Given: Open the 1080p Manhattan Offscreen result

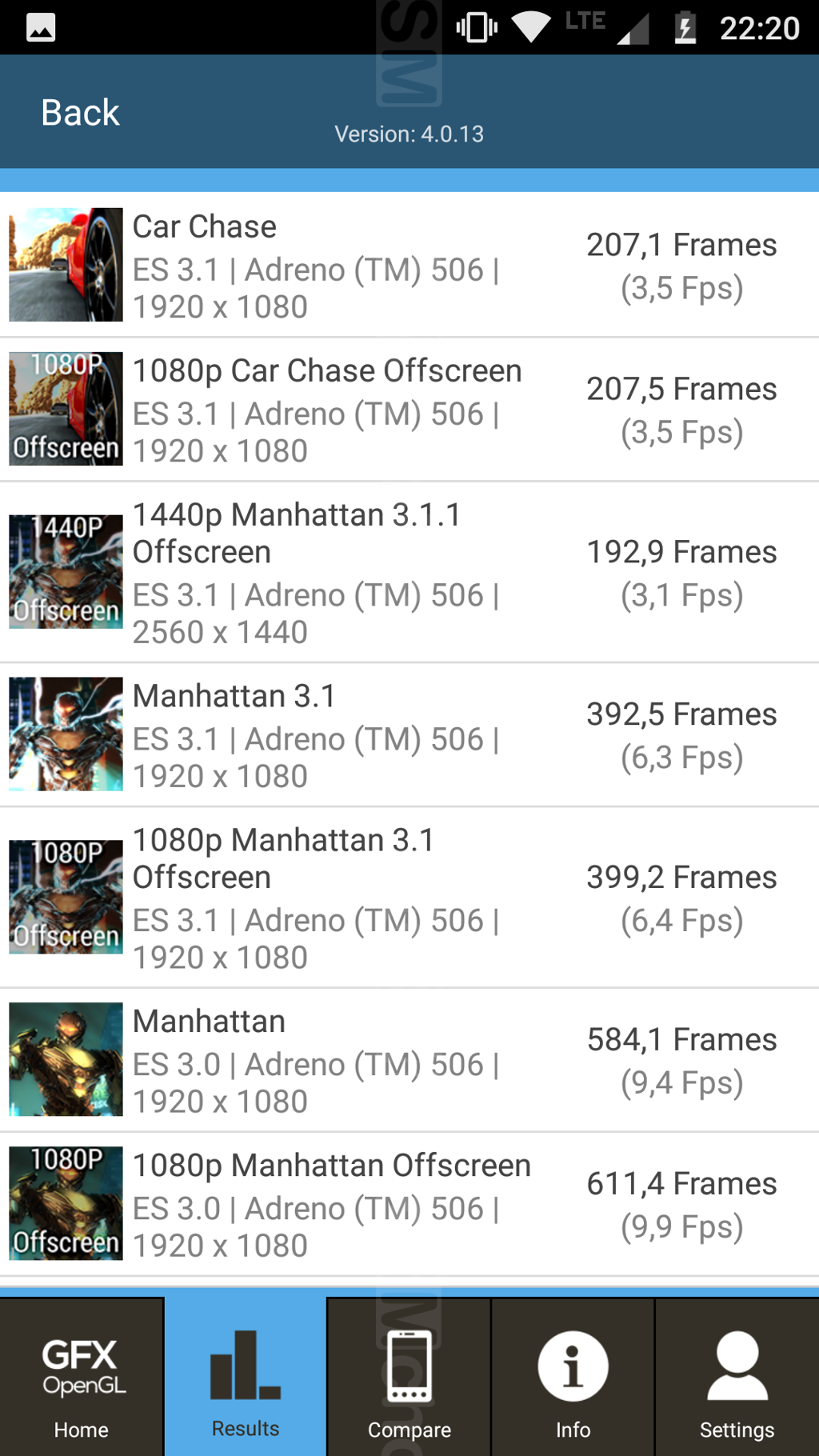Looking at the screenshot, I should [x=408, y=1204].
